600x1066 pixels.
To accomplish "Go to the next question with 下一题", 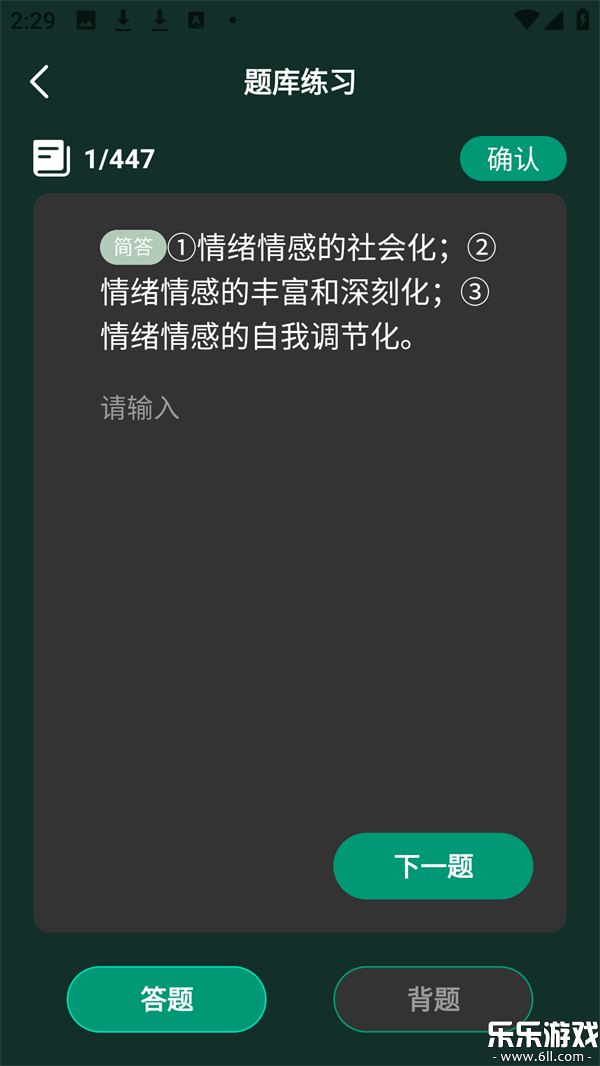I will pyautogui.click(x=433, y=866).
